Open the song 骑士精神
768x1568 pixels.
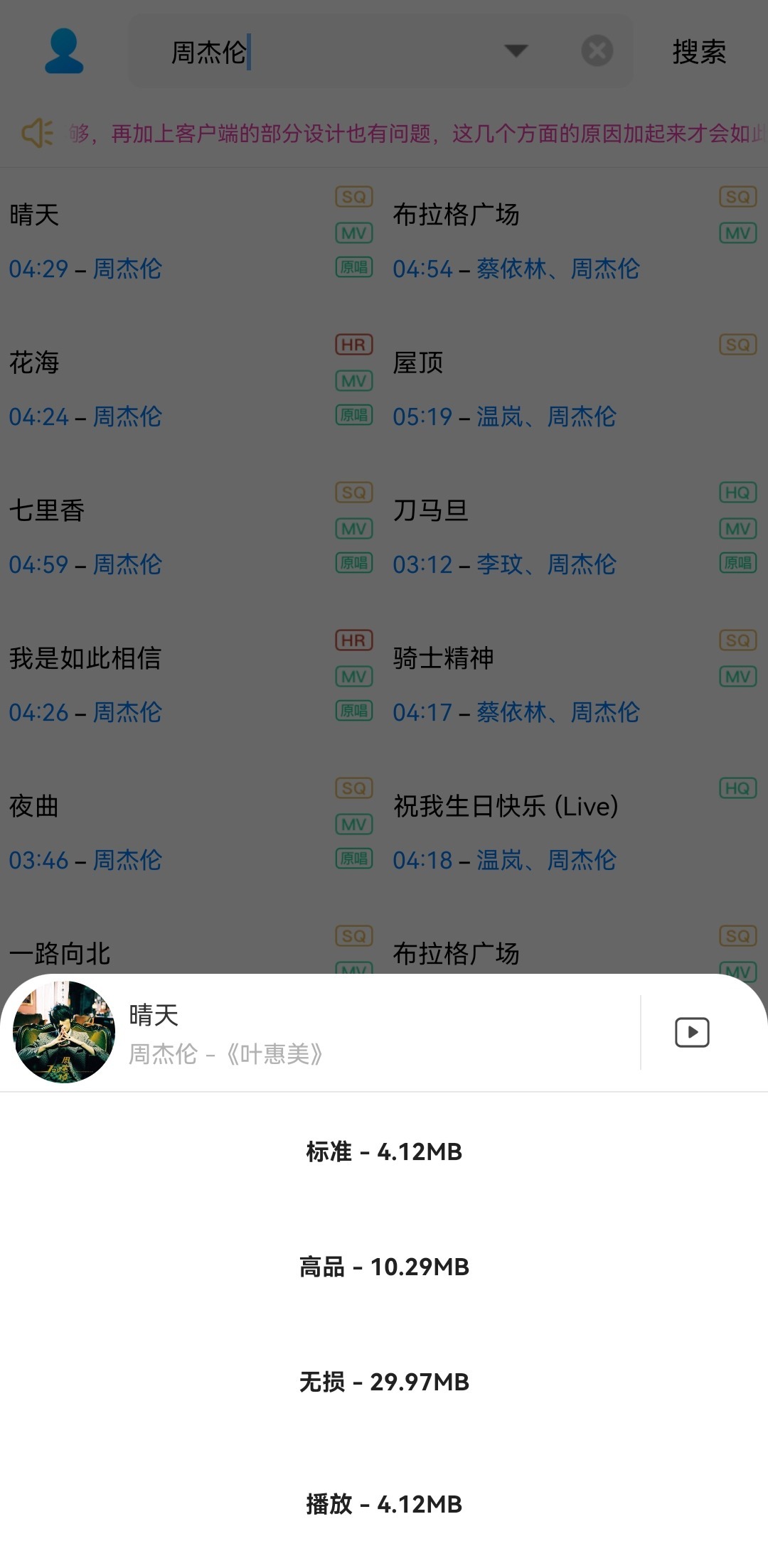pyautogui.click(x=443, y=658)
